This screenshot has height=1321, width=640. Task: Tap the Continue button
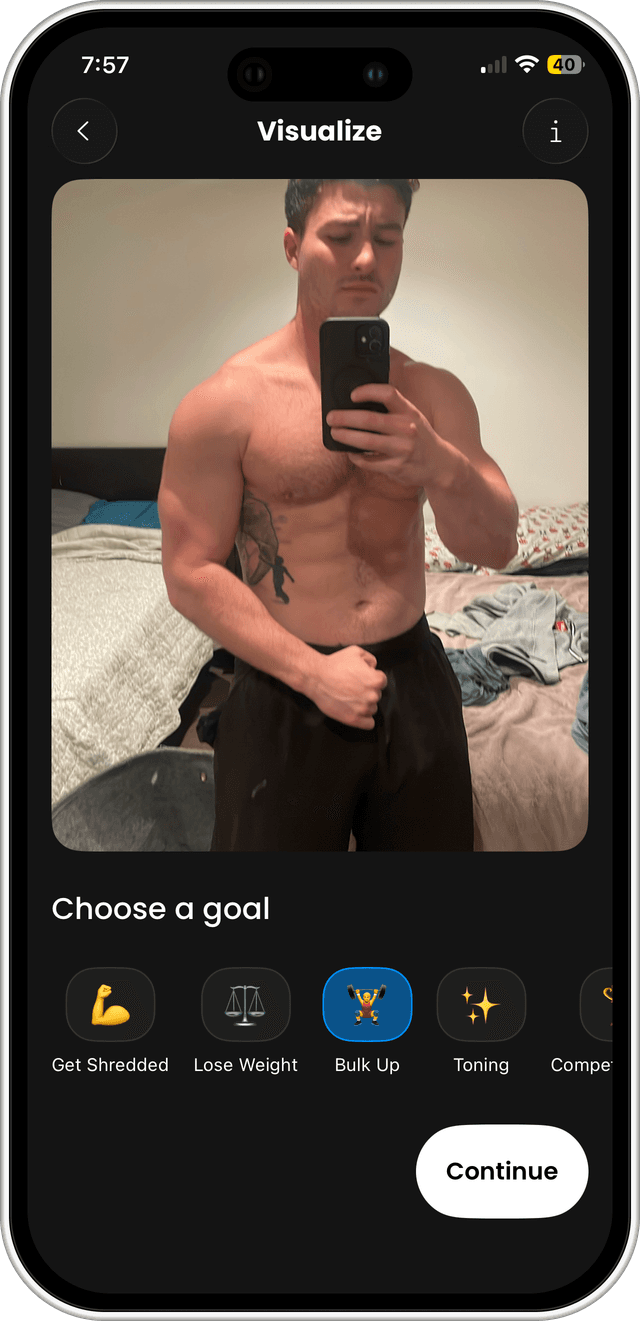click(502, 1171)
